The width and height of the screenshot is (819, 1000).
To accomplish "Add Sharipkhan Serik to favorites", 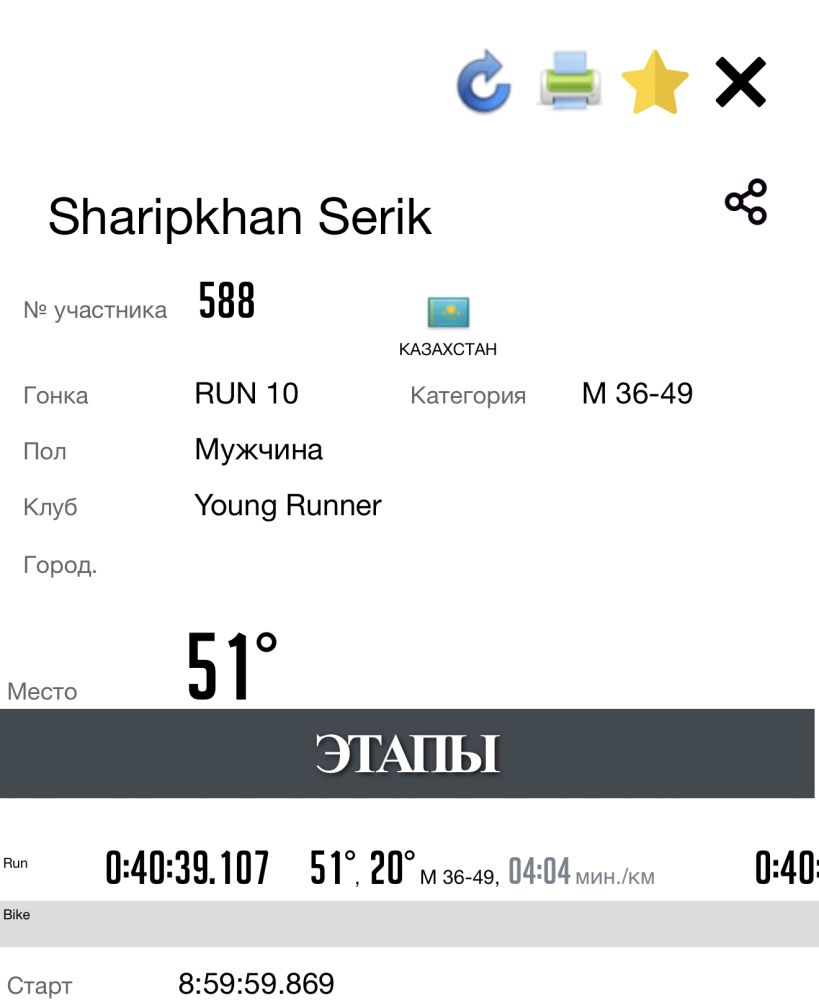I will 655,83.
